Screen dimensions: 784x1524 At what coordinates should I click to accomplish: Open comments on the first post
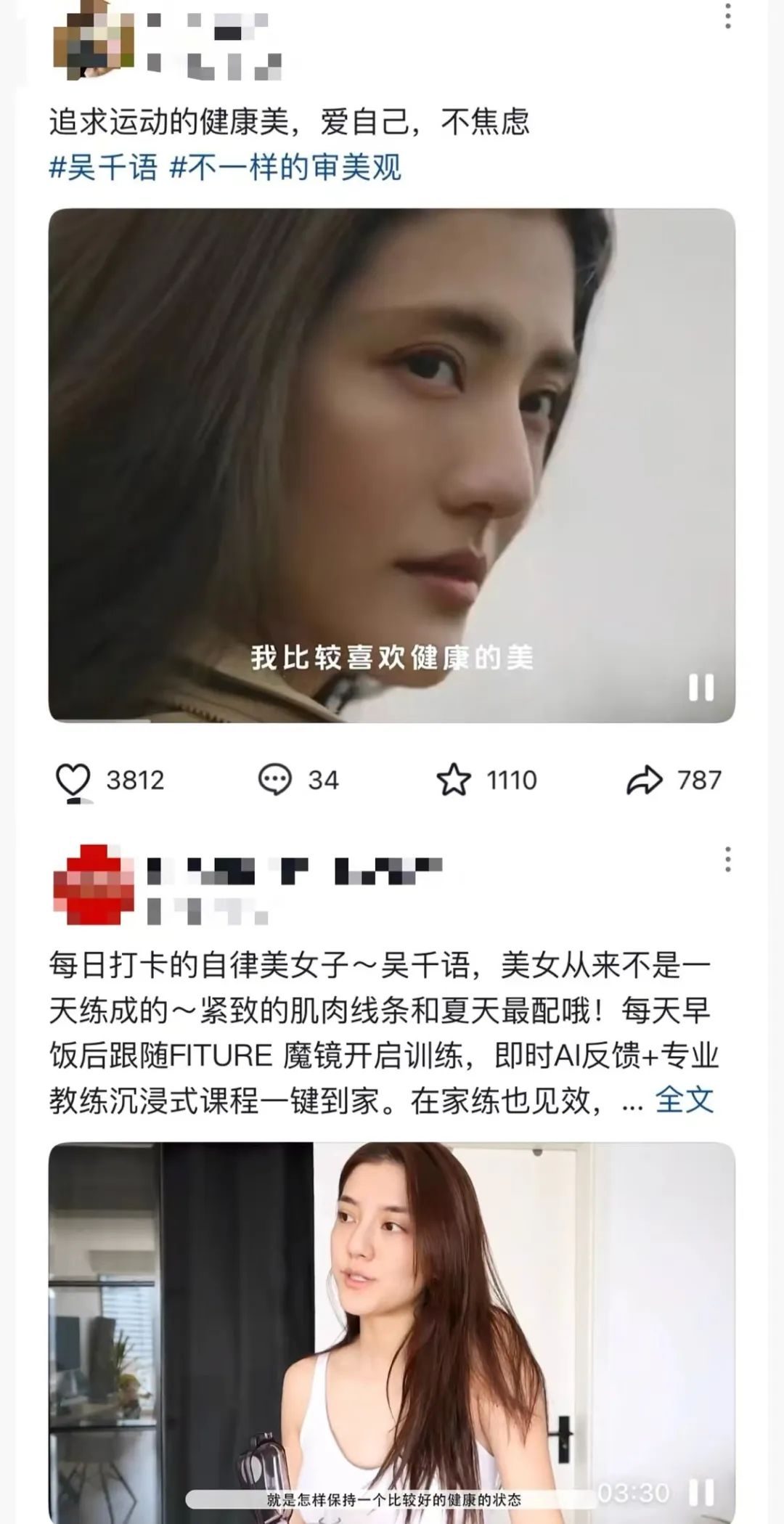point(275,781)
